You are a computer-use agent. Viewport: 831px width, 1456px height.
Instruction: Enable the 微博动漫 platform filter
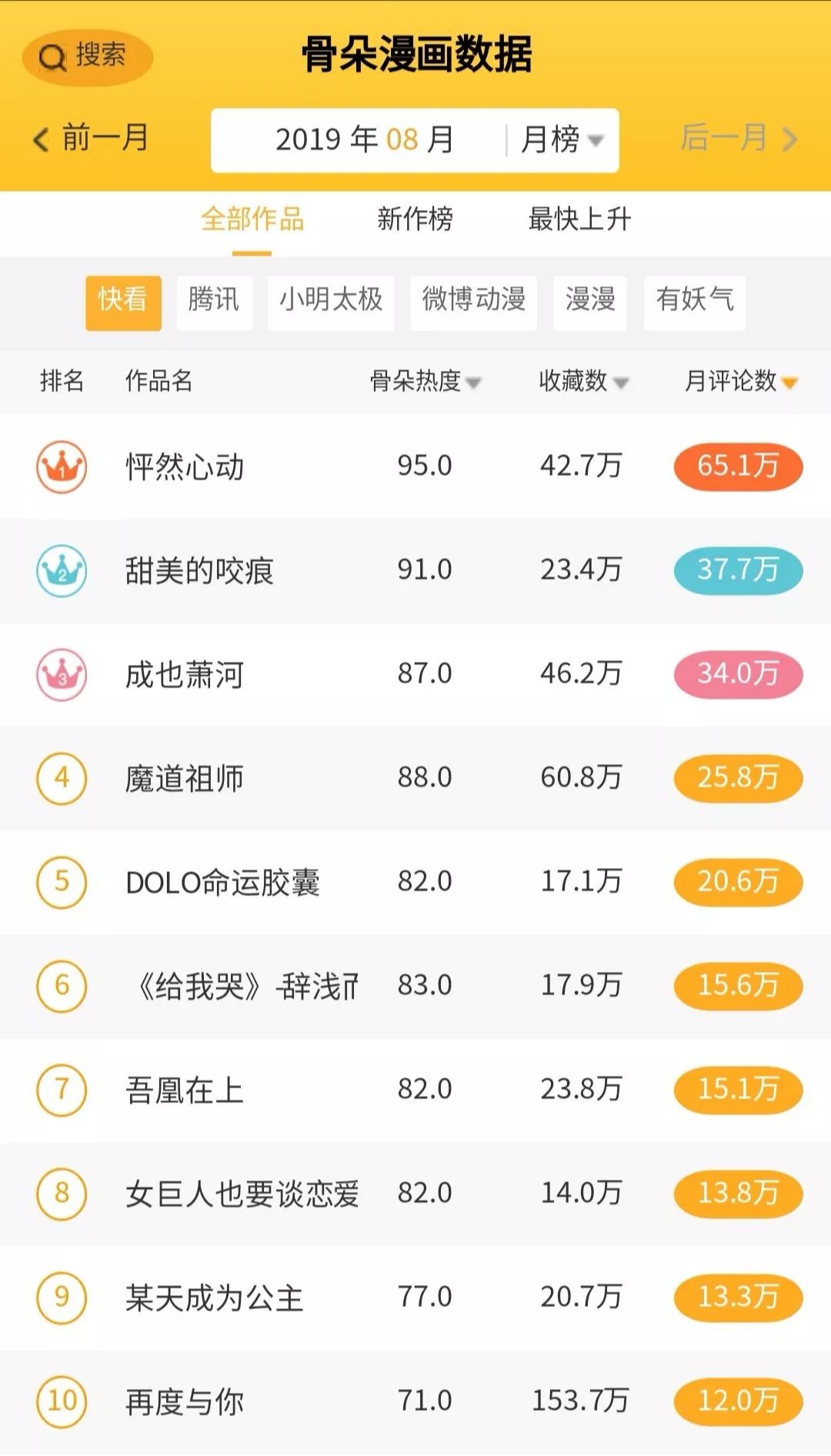(473, 302)
